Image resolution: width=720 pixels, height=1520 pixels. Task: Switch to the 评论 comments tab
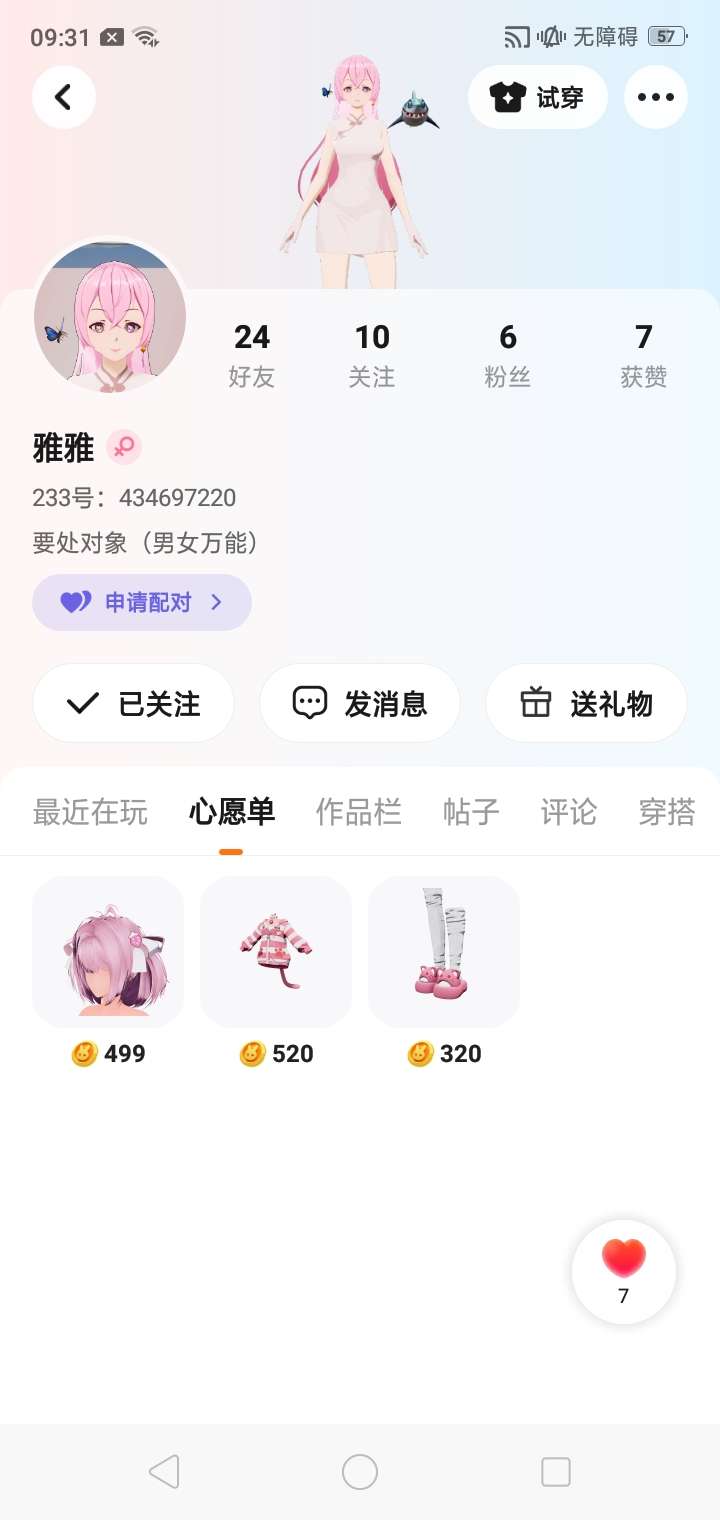[569, 812]
